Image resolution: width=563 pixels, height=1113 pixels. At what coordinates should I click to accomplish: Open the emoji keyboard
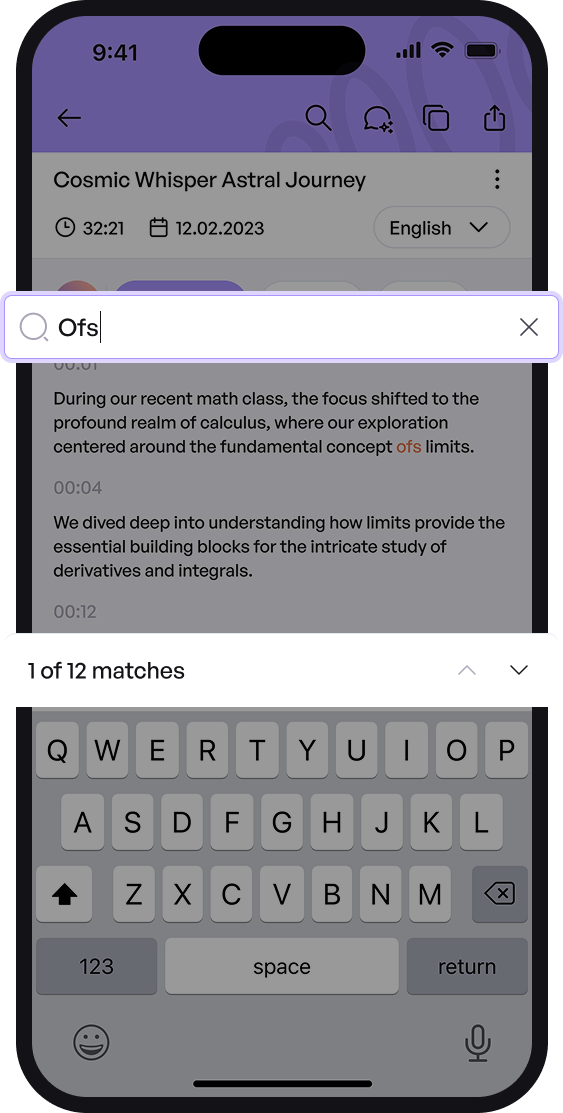[x=92, y=1043]
